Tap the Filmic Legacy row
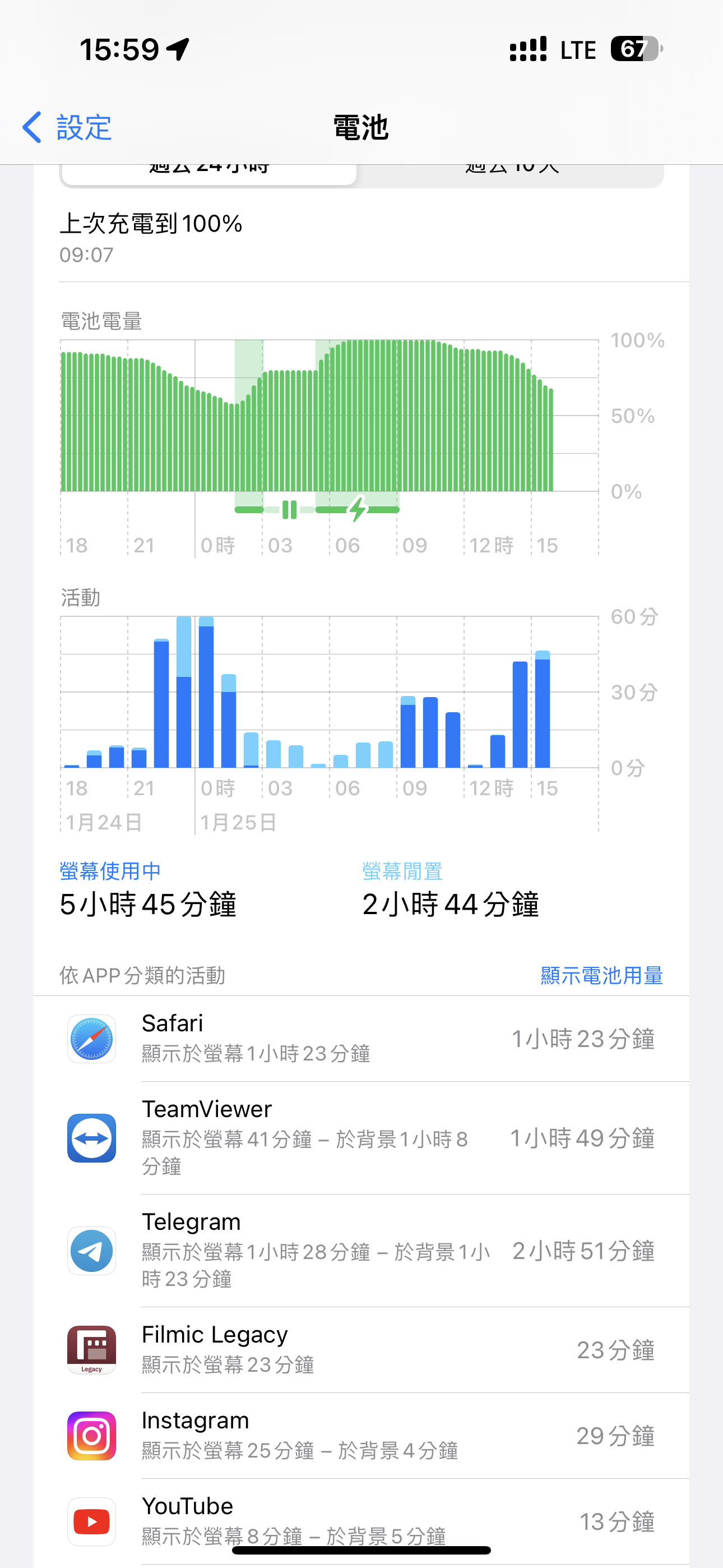 361,1349
